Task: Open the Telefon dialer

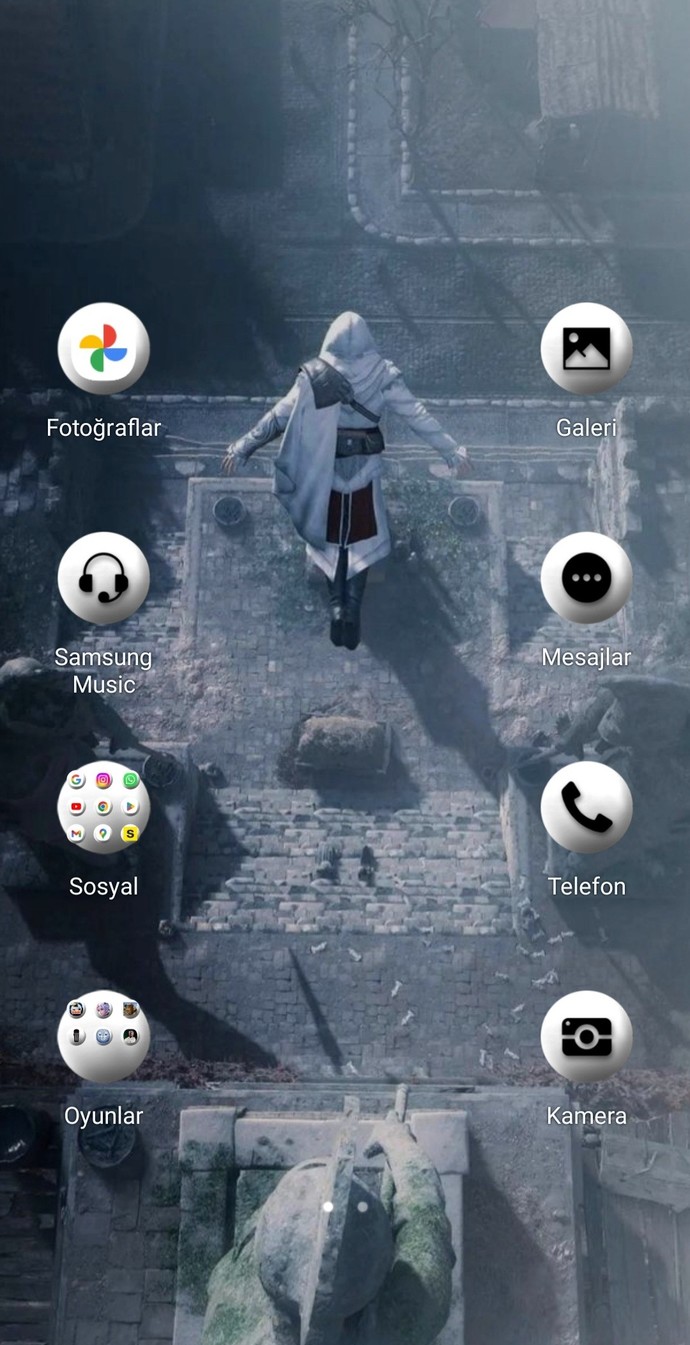Action: click(586, 807)
